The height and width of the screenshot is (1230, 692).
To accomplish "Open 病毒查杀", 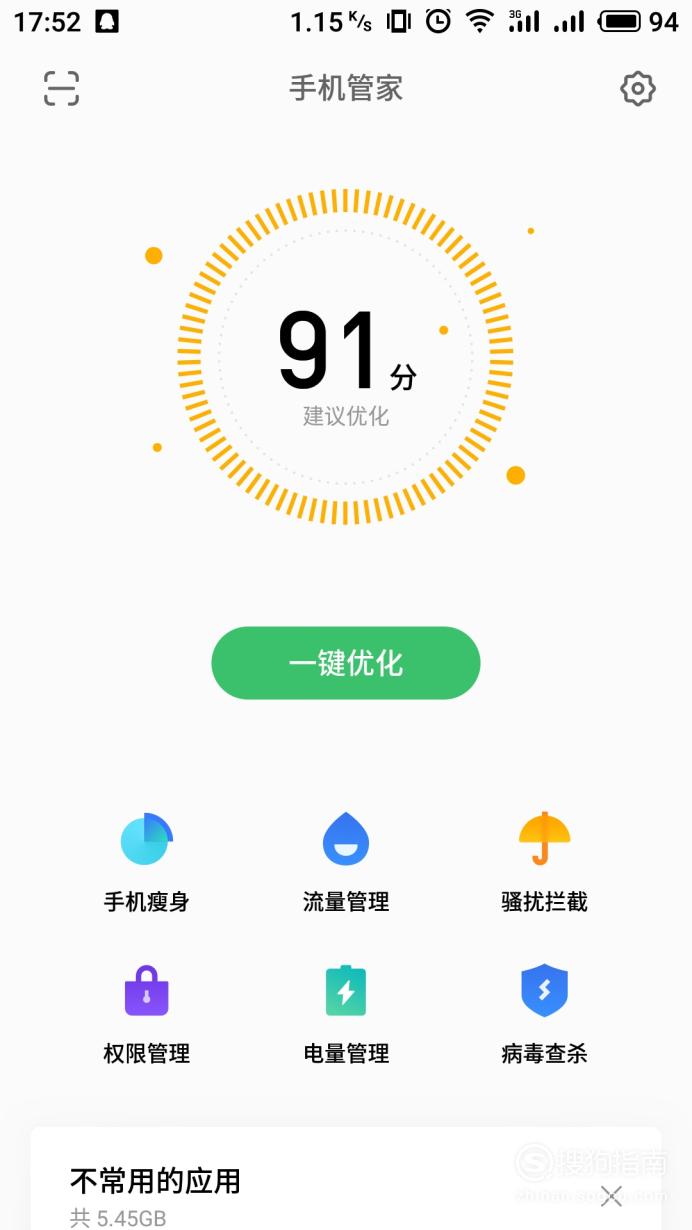I will 544,1014.
